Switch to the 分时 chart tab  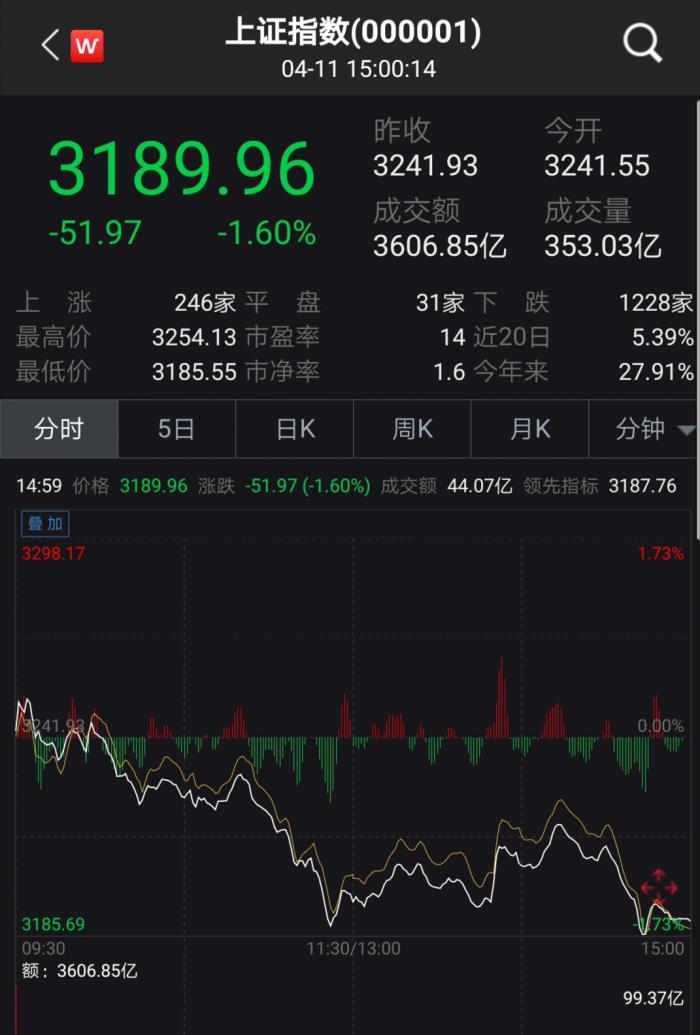pos(59,430)
